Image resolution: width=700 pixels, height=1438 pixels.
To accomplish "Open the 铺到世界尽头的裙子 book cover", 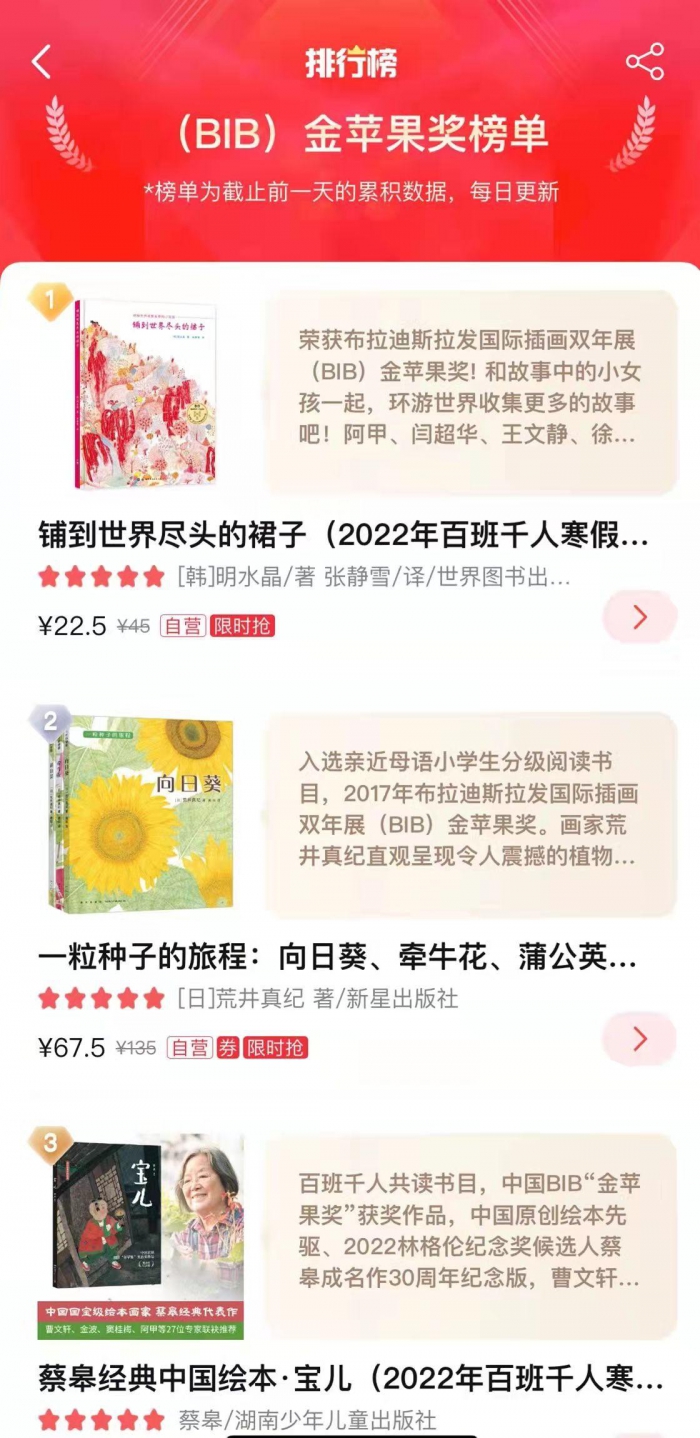I will coord(144,395).
